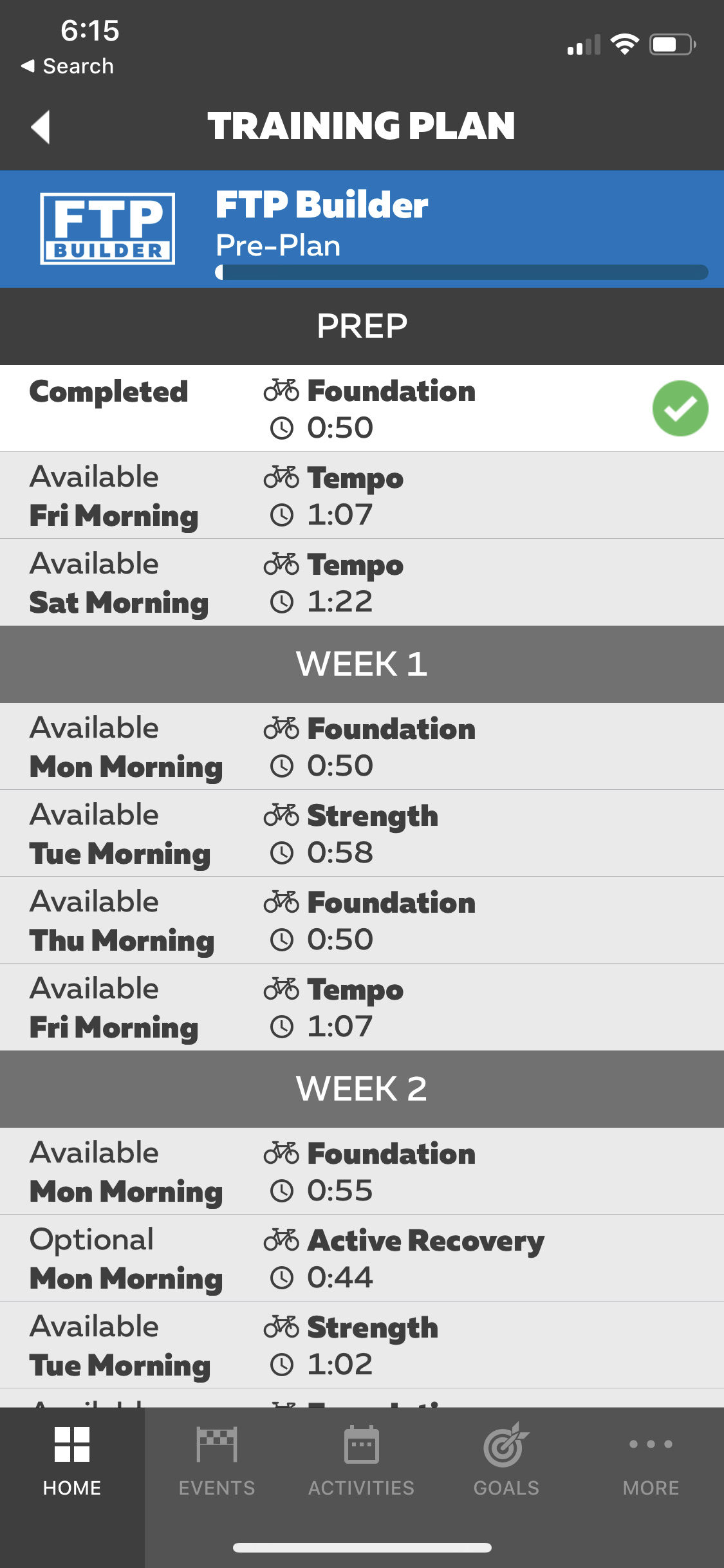The height and width of the screenshot is (1568, 724).
Task: Return to Search via status bar link
Action: click(68, 66)
